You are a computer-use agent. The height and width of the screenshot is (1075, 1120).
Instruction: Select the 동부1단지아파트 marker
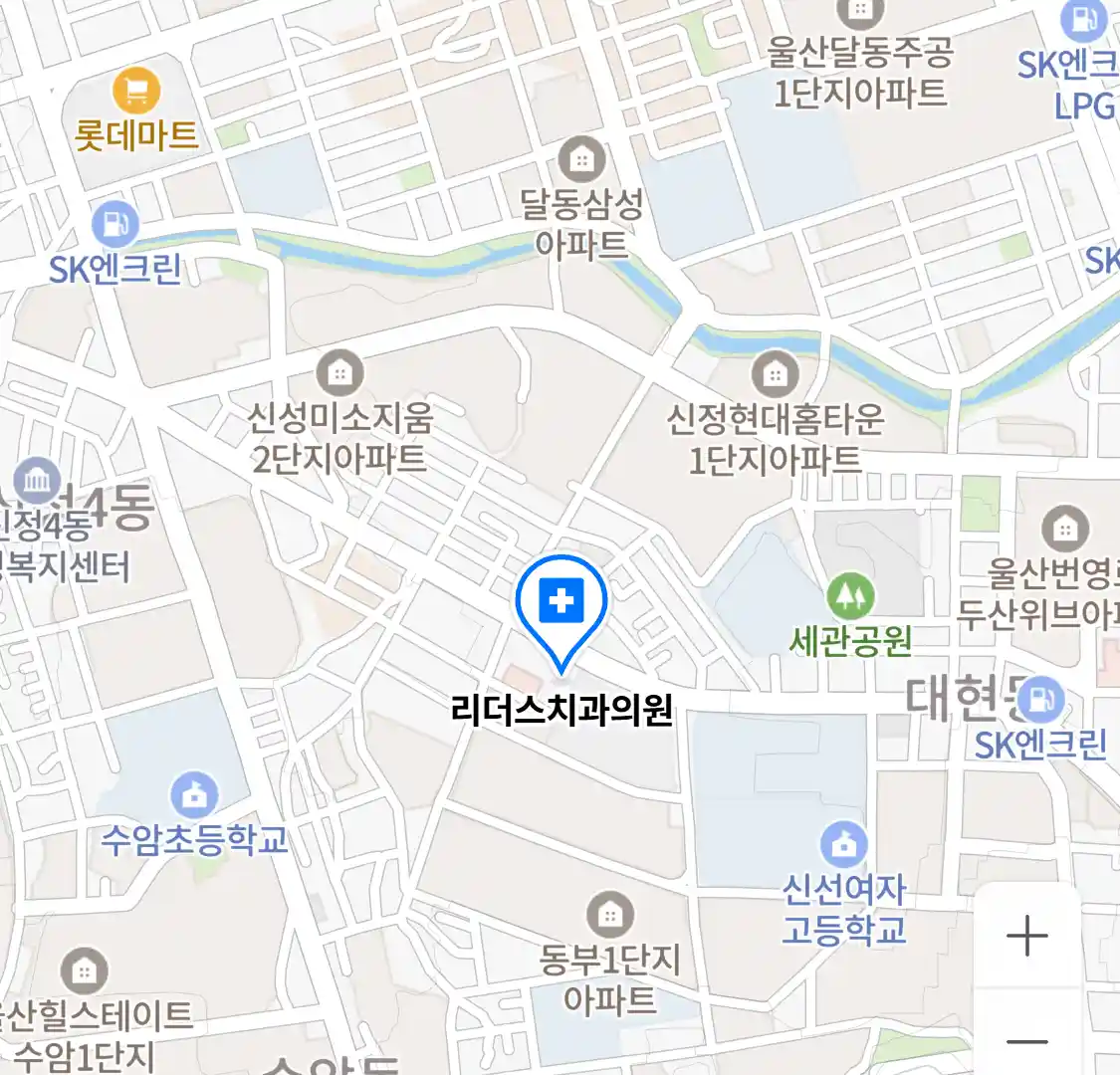click(609, 915)
